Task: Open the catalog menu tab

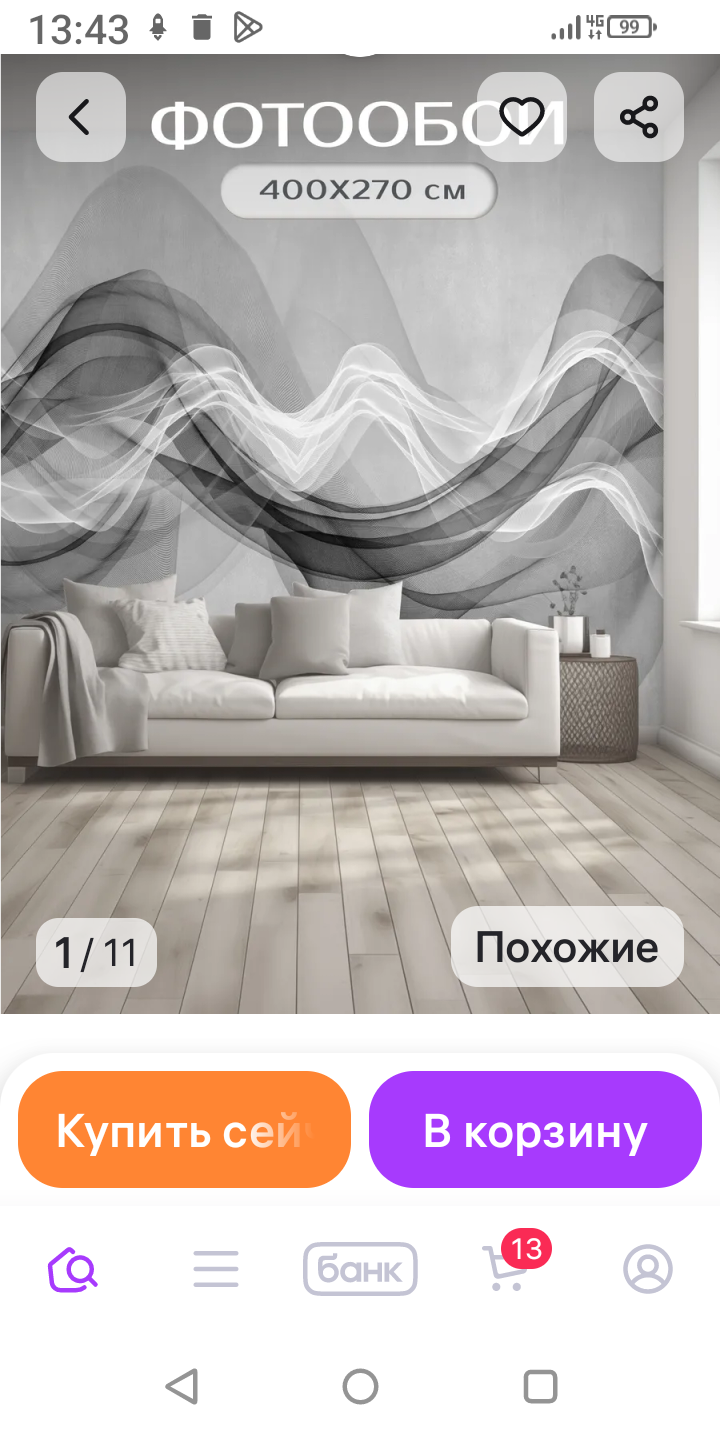Action: [x=216, y=1269]
